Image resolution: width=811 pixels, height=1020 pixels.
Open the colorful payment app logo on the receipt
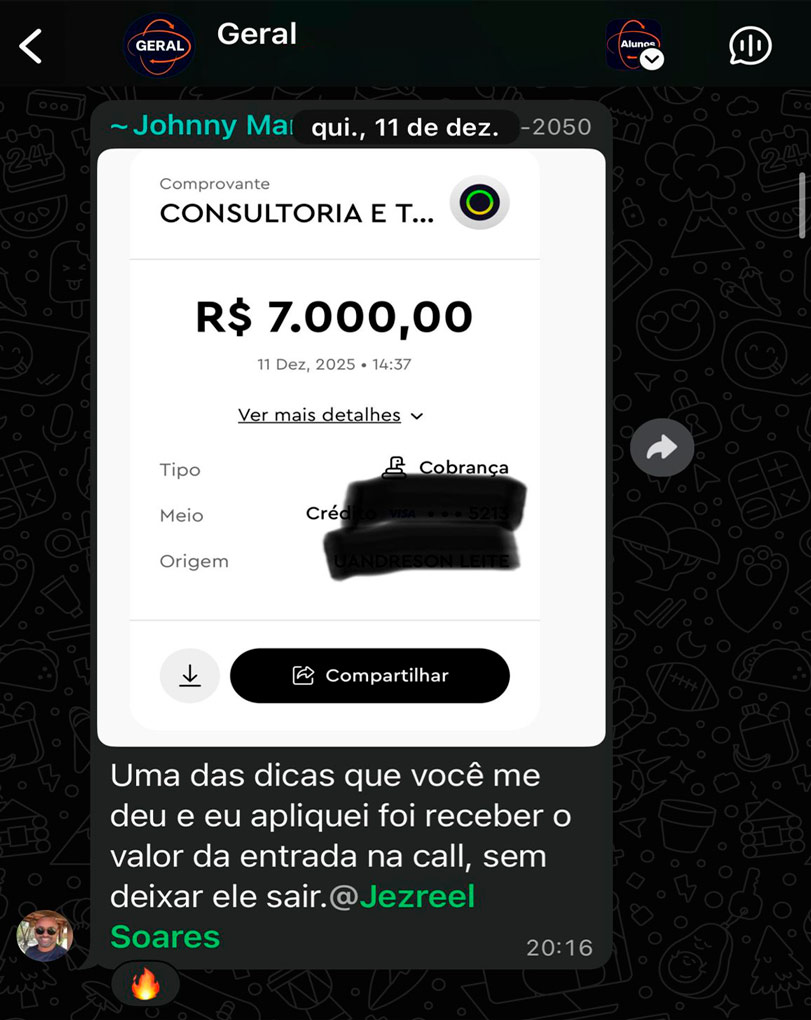(479, 202)
